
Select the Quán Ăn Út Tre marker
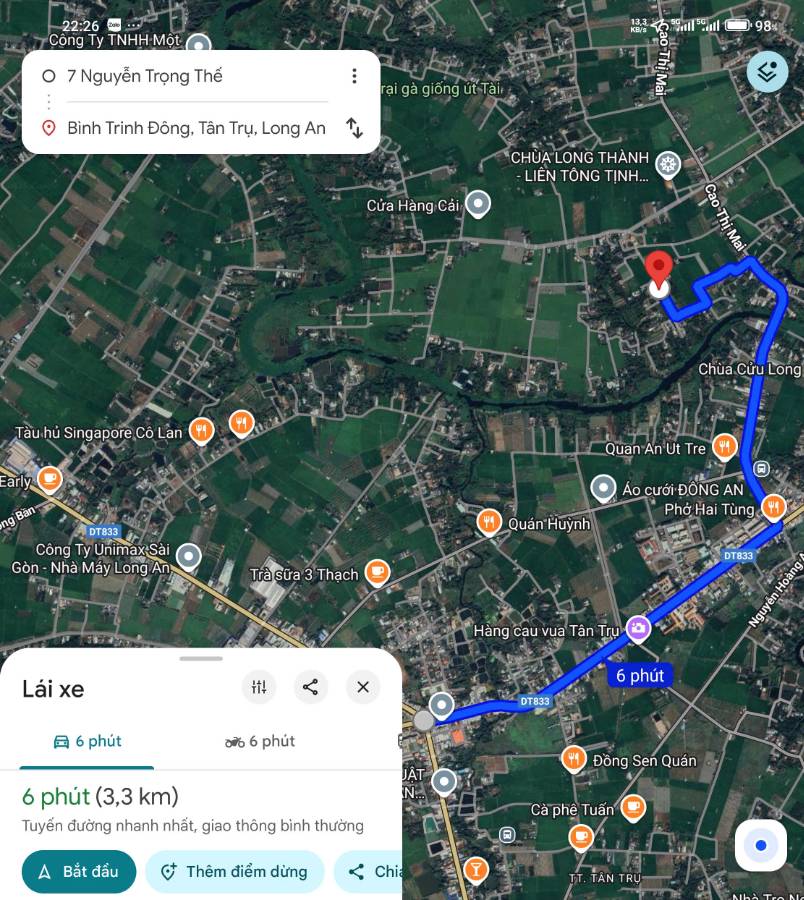725,446
